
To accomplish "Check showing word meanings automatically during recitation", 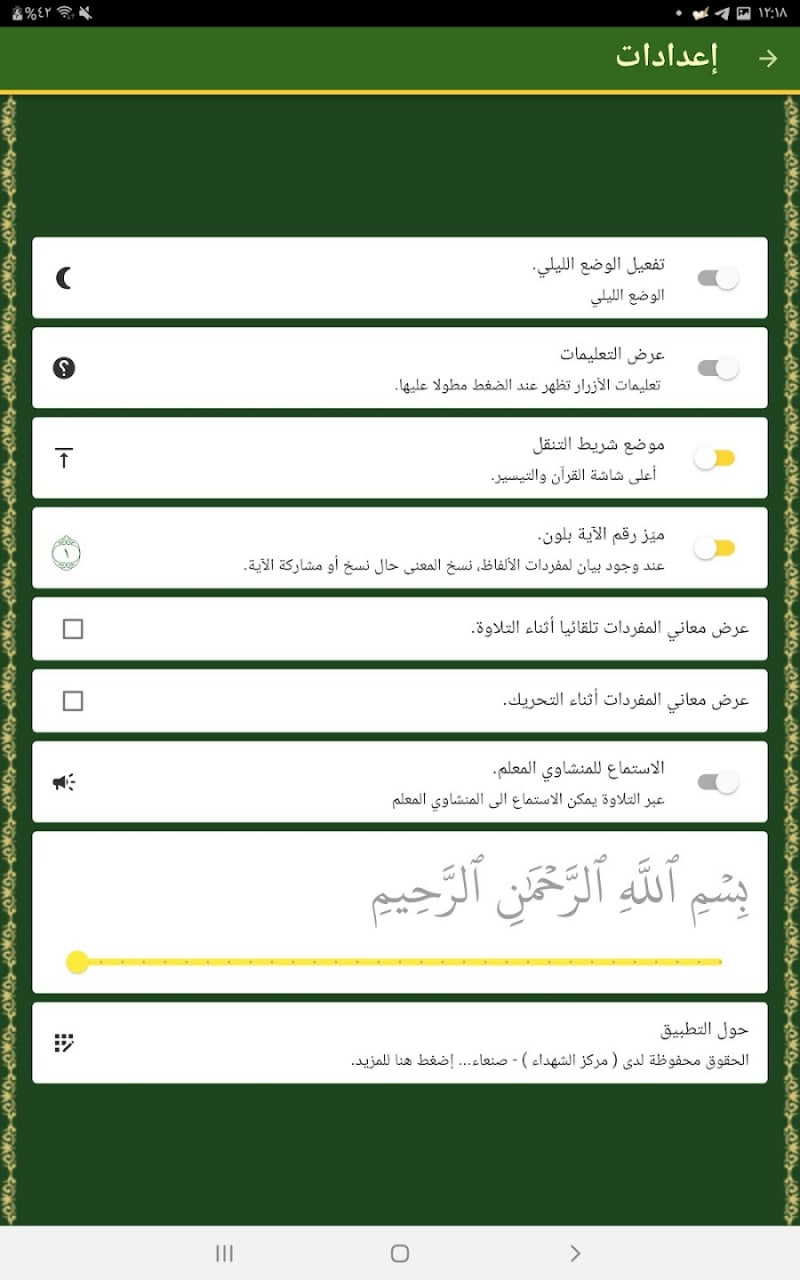I will tap(73, 629).
